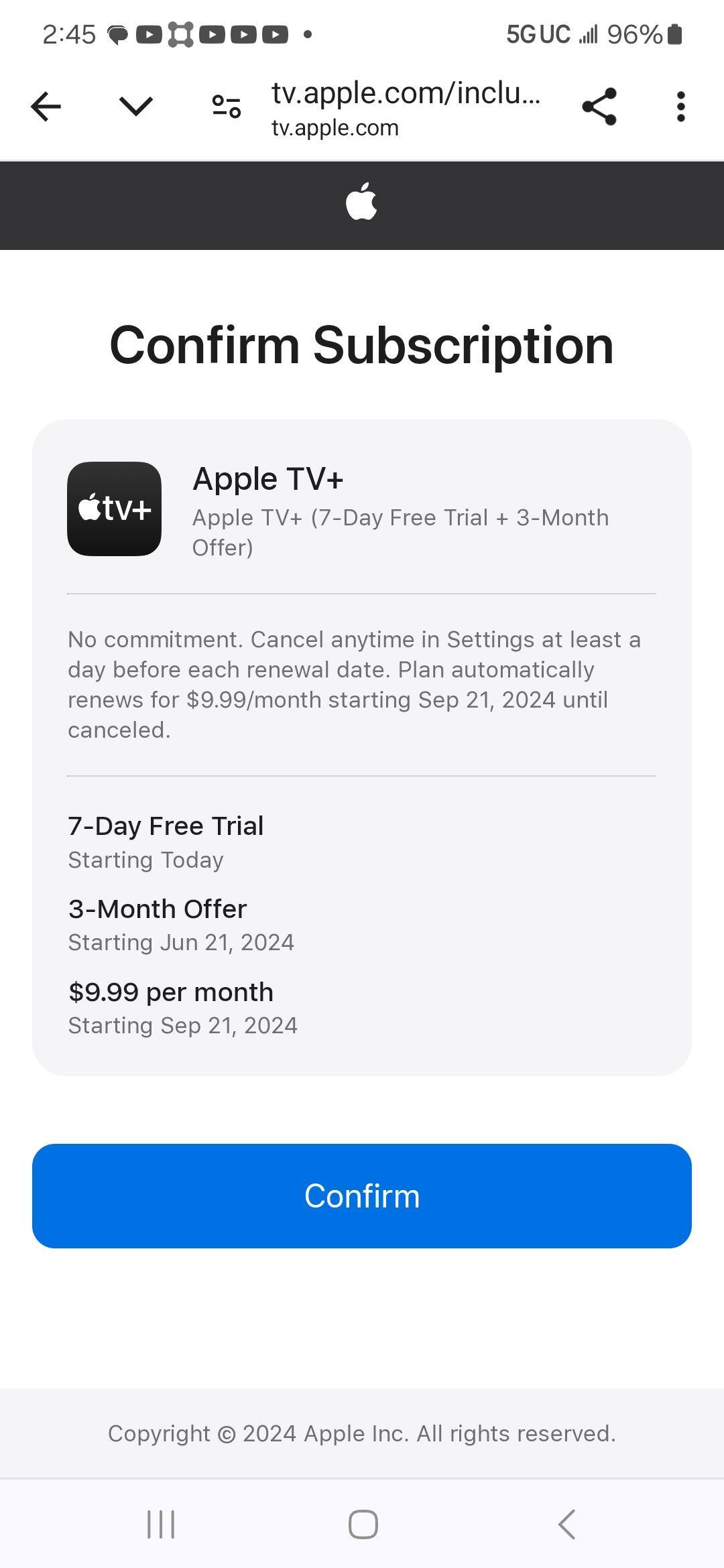Image resolution: width=724 pixels, height=1568 pixels.
Task: Open the browser overflow menu
Action: [680, 107]
